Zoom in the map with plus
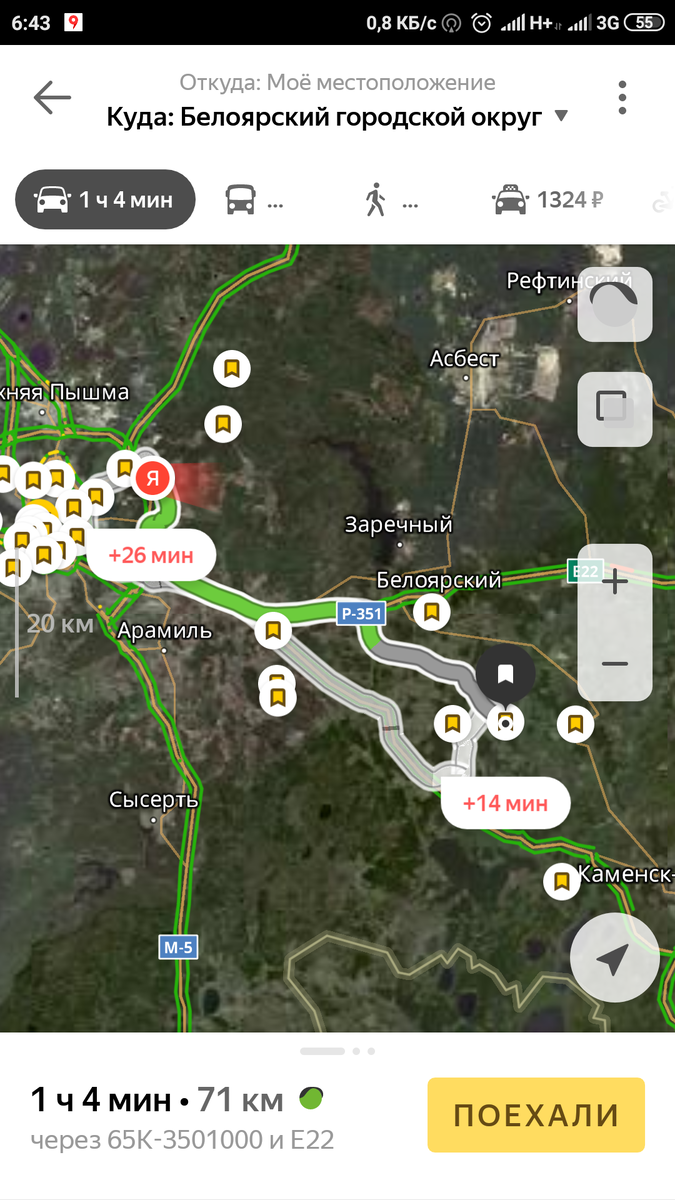Image resolution: width=675 pixels, height=1200 pixels. [x=615, y=582]
